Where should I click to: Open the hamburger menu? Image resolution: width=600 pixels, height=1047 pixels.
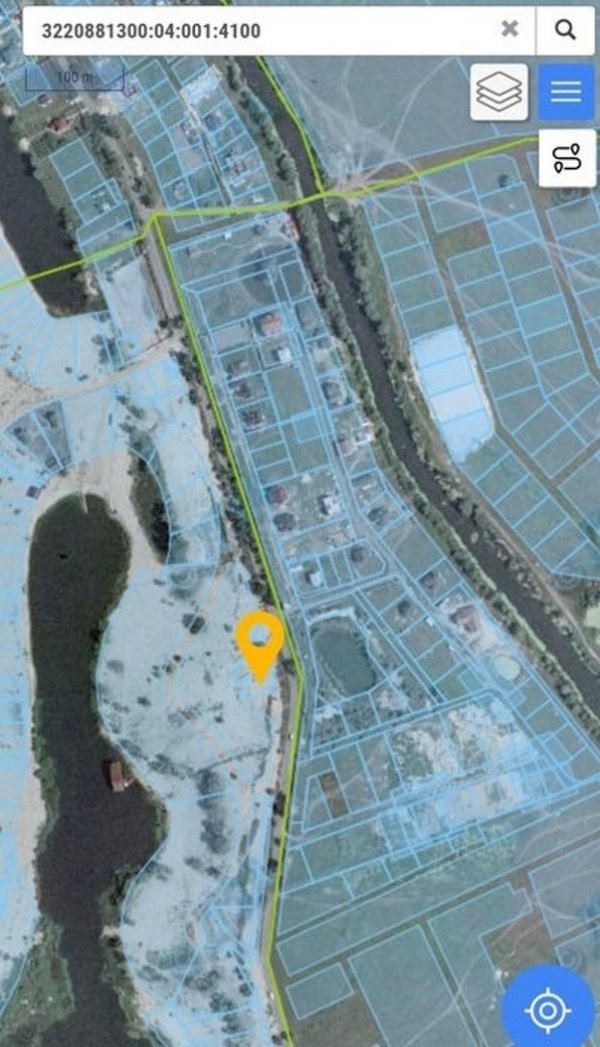click(x=566, y=92)
